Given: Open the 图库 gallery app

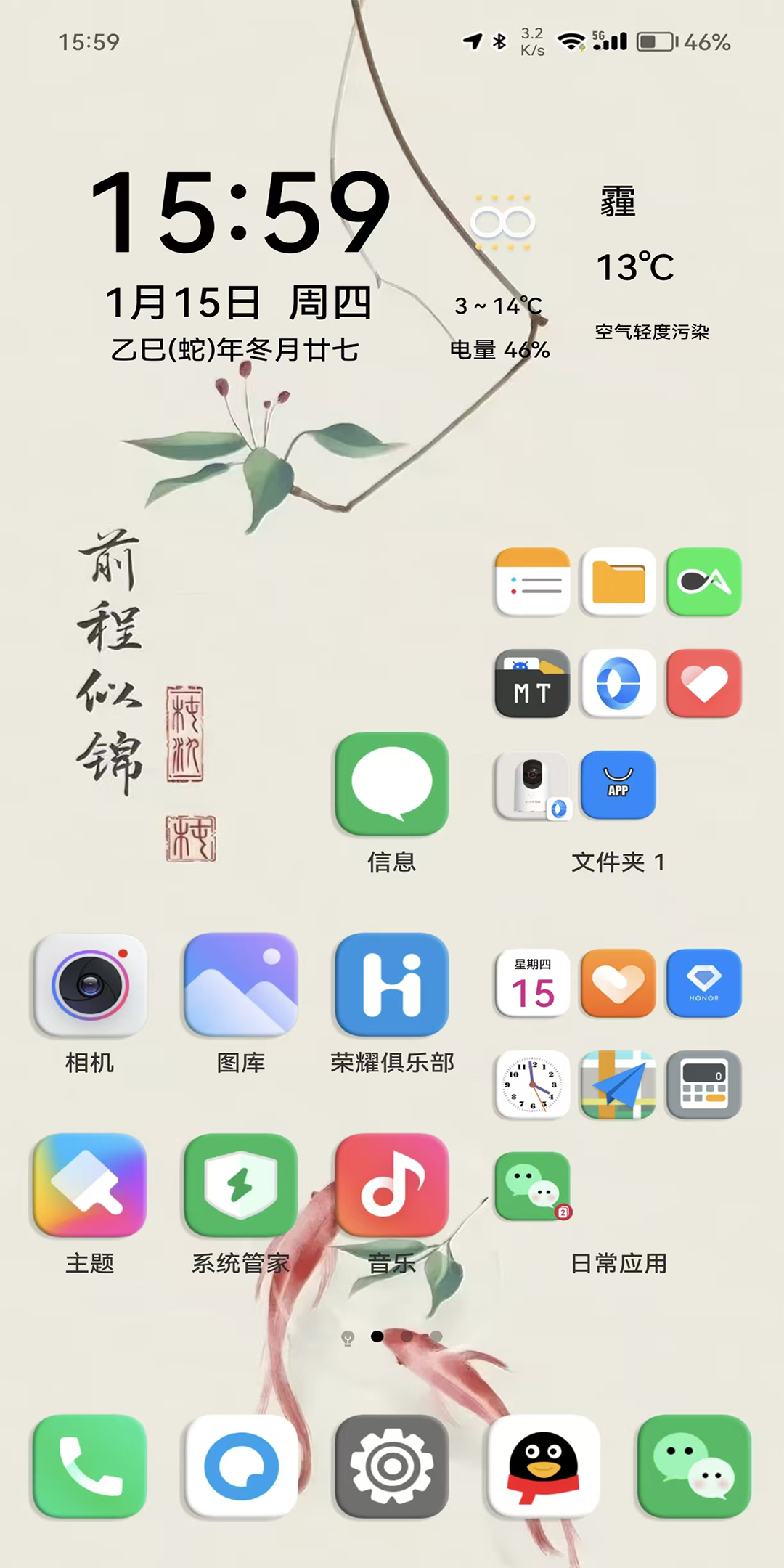Looking at the screenshot, I should point(241,986).
